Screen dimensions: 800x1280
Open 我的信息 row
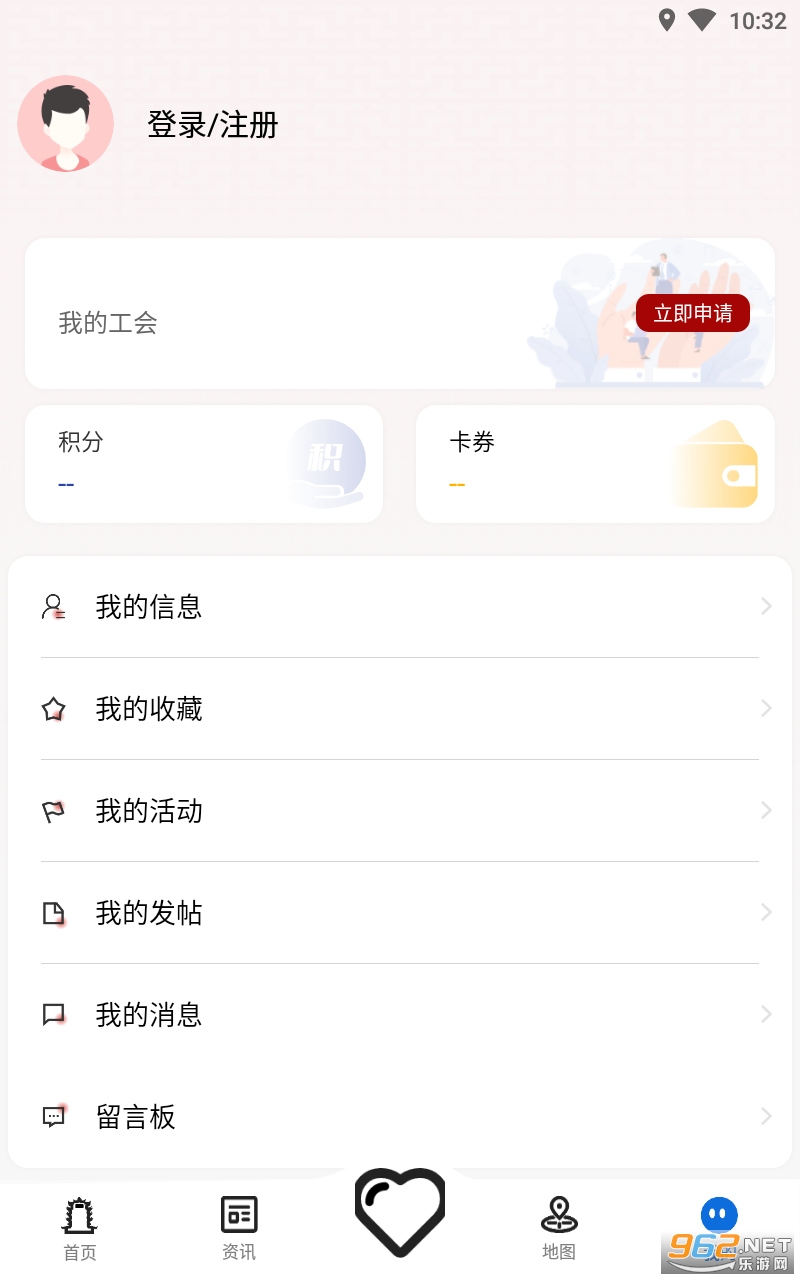pos(400,607)
